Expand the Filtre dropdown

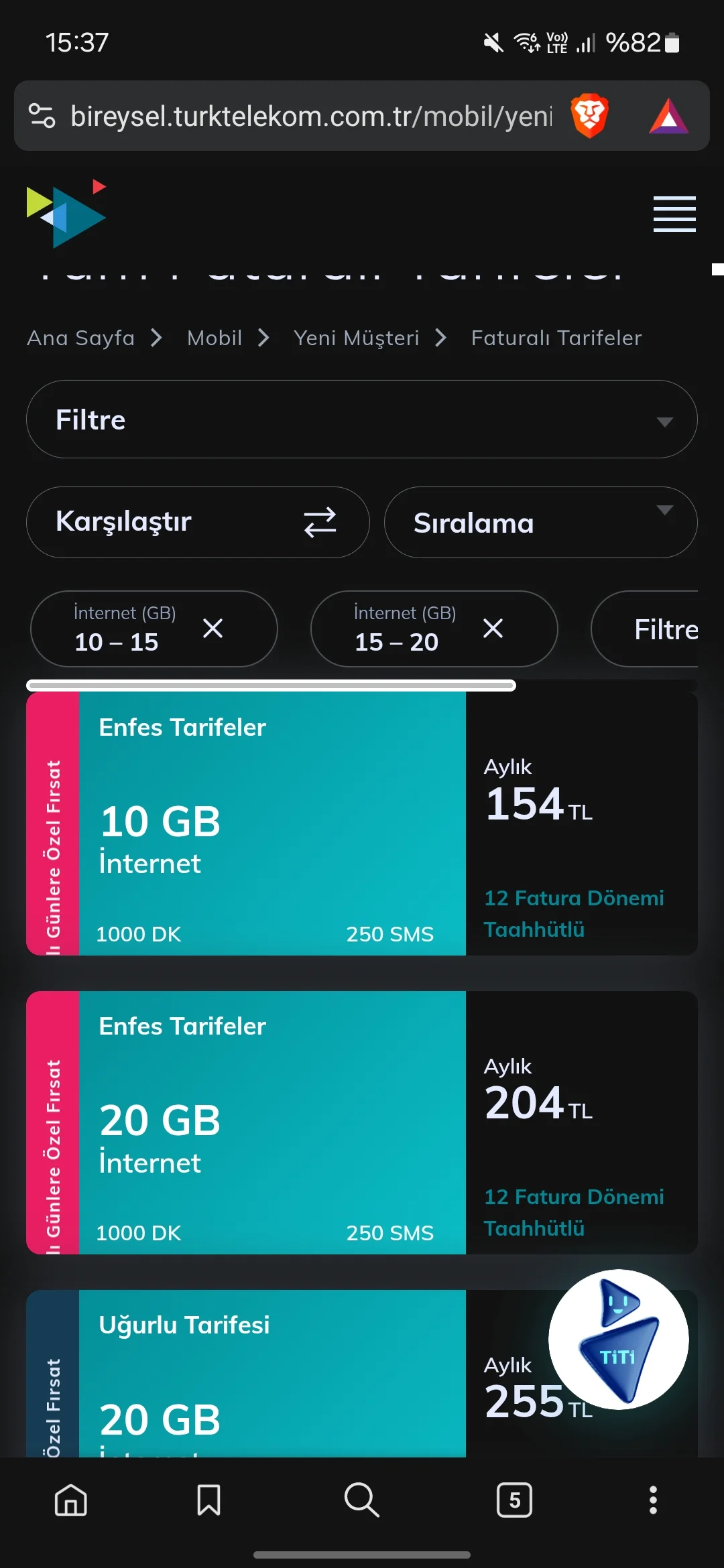point(362,419)
